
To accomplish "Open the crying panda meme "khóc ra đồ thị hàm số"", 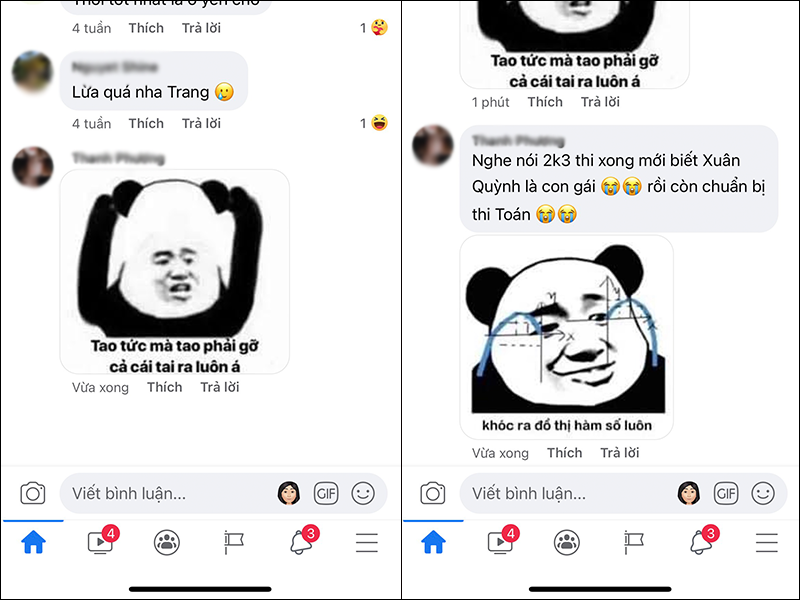I will click(x=566, y=336).
